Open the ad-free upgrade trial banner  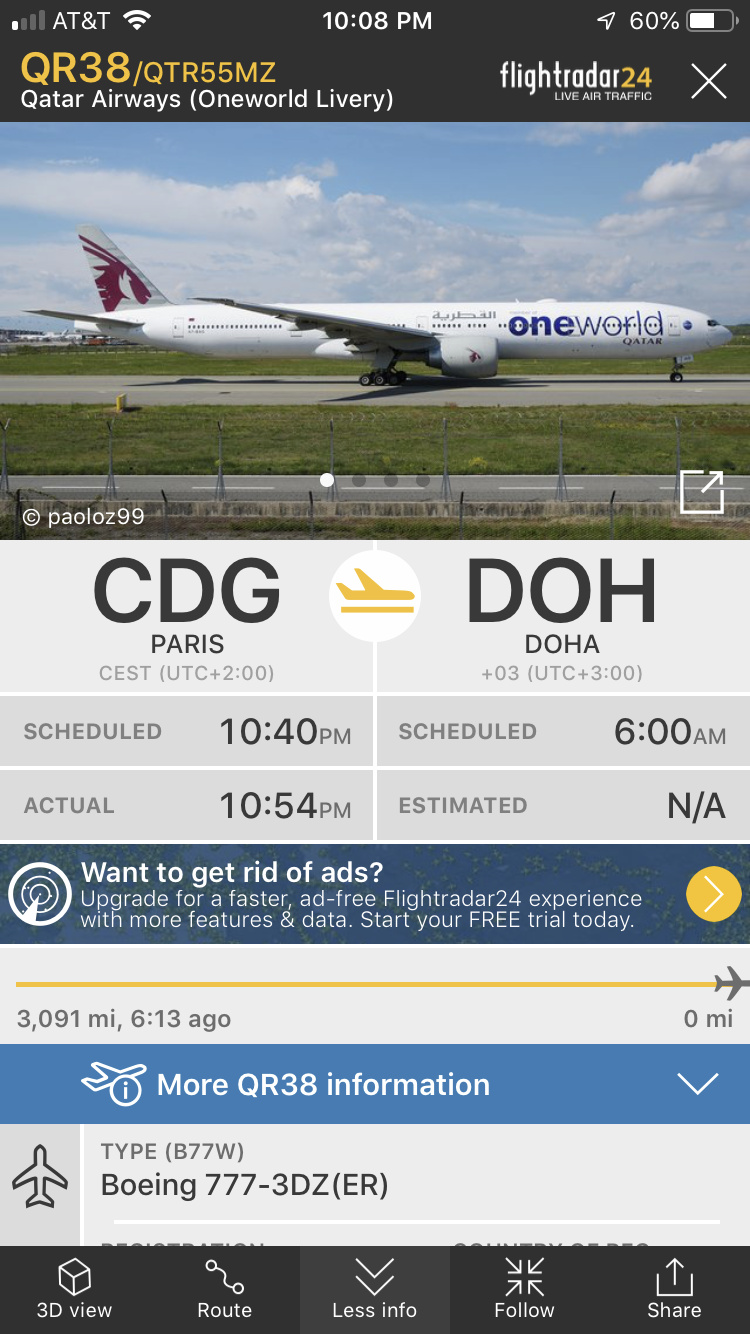point(713,894)
